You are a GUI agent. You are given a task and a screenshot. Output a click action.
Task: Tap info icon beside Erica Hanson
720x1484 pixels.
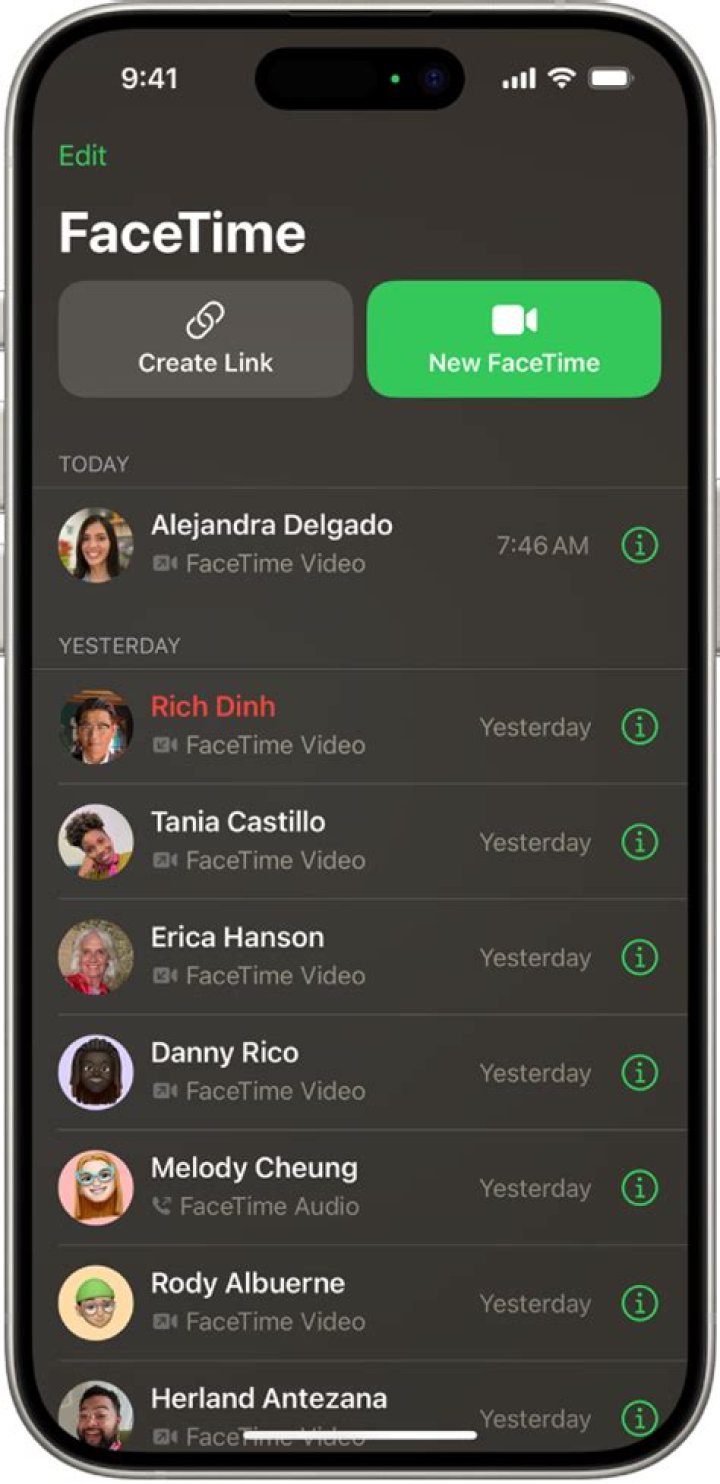640,957
